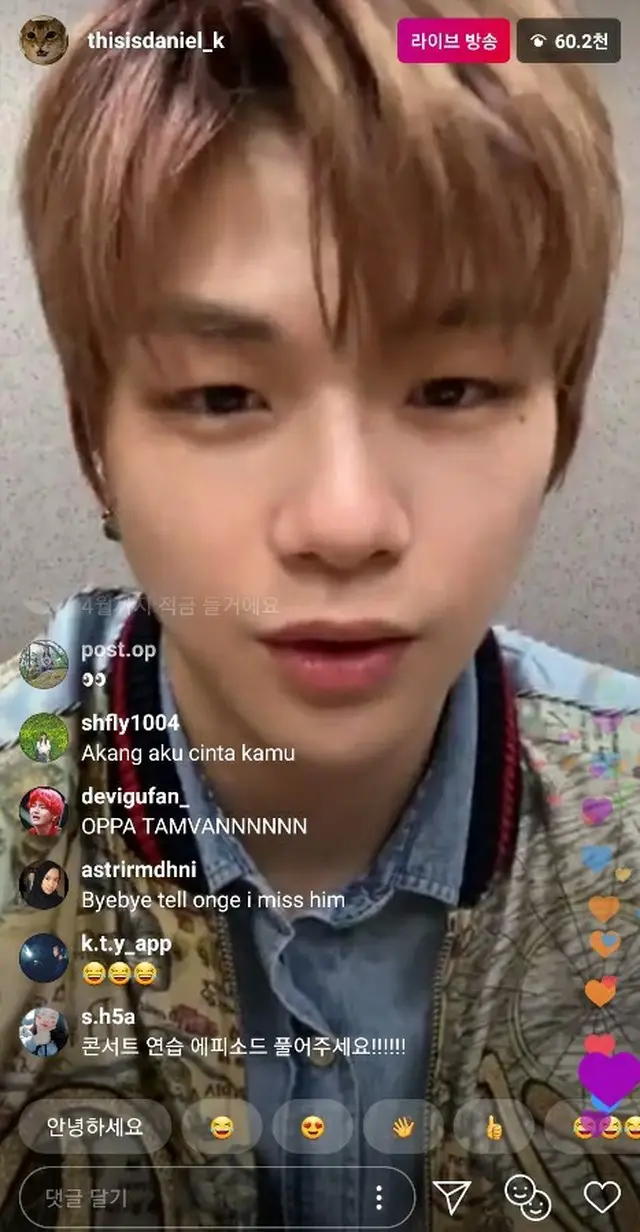640x1232 pixels.
Task: Send the laughing emoji quick reaction
Action: point(222,1127)
